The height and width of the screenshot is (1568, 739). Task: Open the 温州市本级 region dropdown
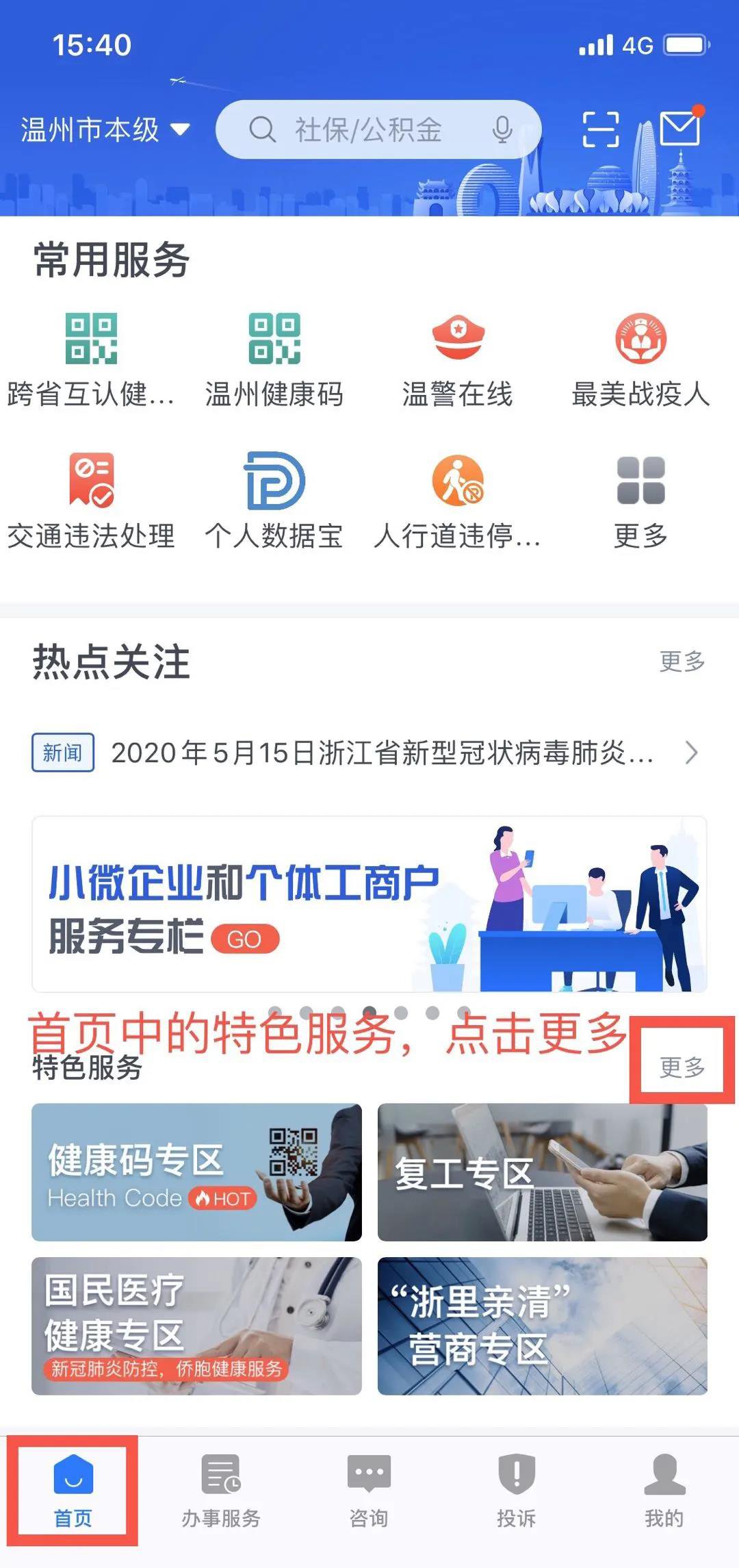104,129
